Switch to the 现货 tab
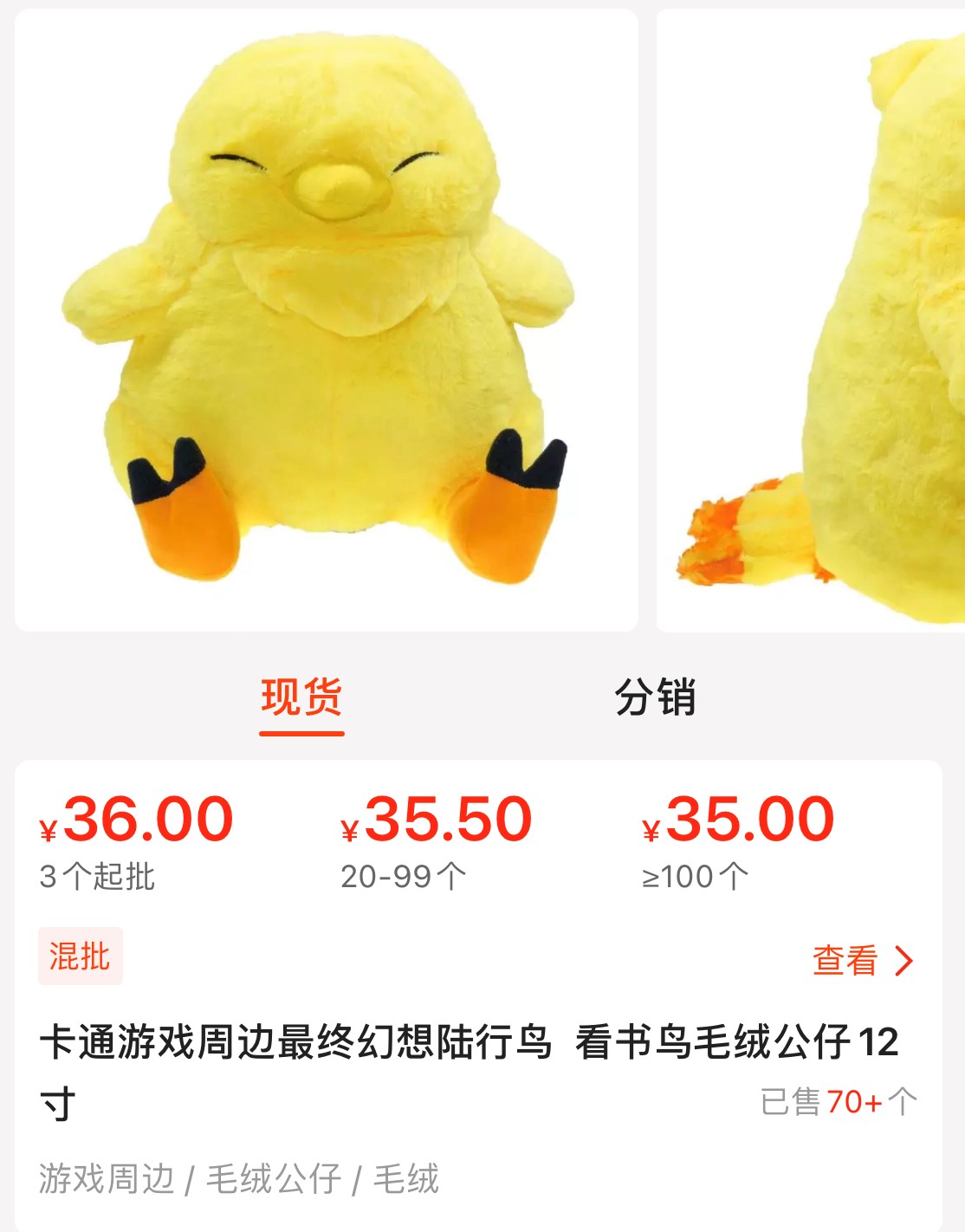This screenshot has width=965, height=1232. pyautogui.click(x=301, y=698)
